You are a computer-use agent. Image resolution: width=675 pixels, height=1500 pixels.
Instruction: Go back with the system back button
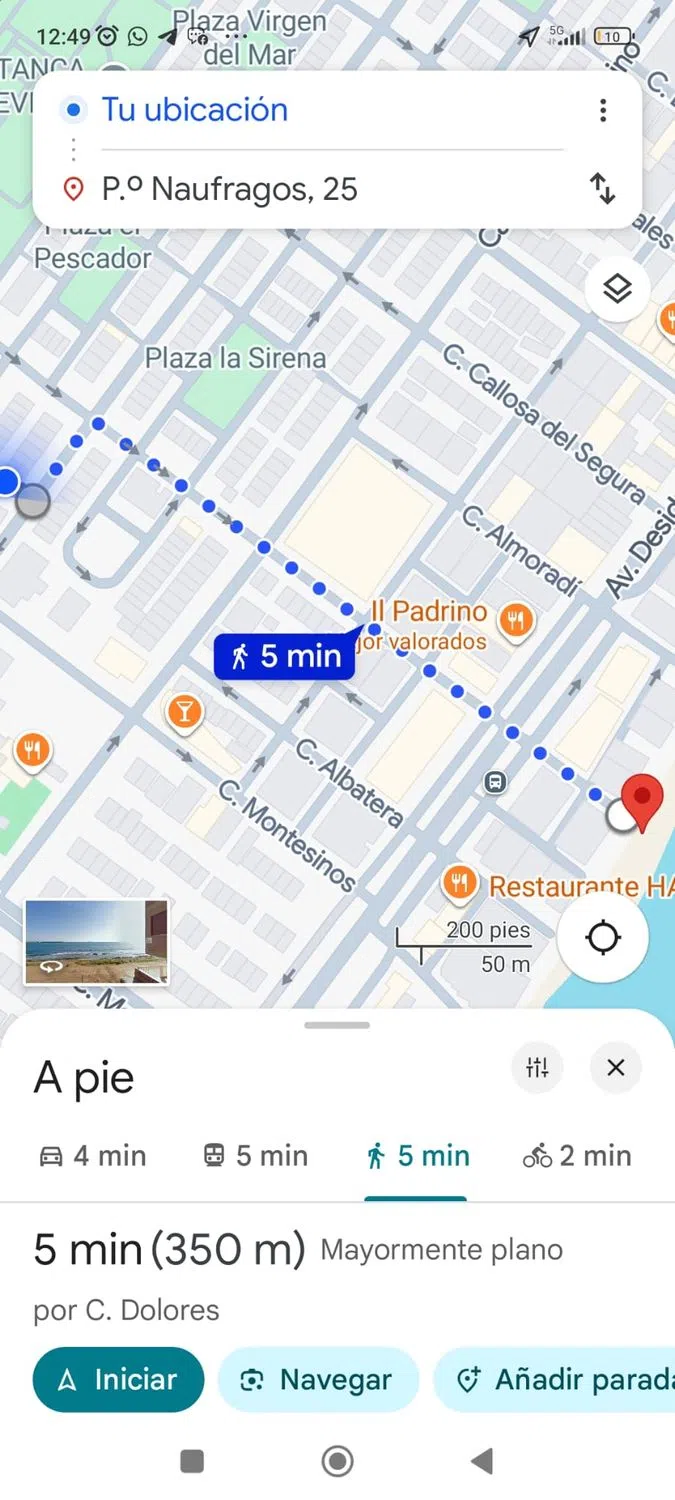(482, 1462)
